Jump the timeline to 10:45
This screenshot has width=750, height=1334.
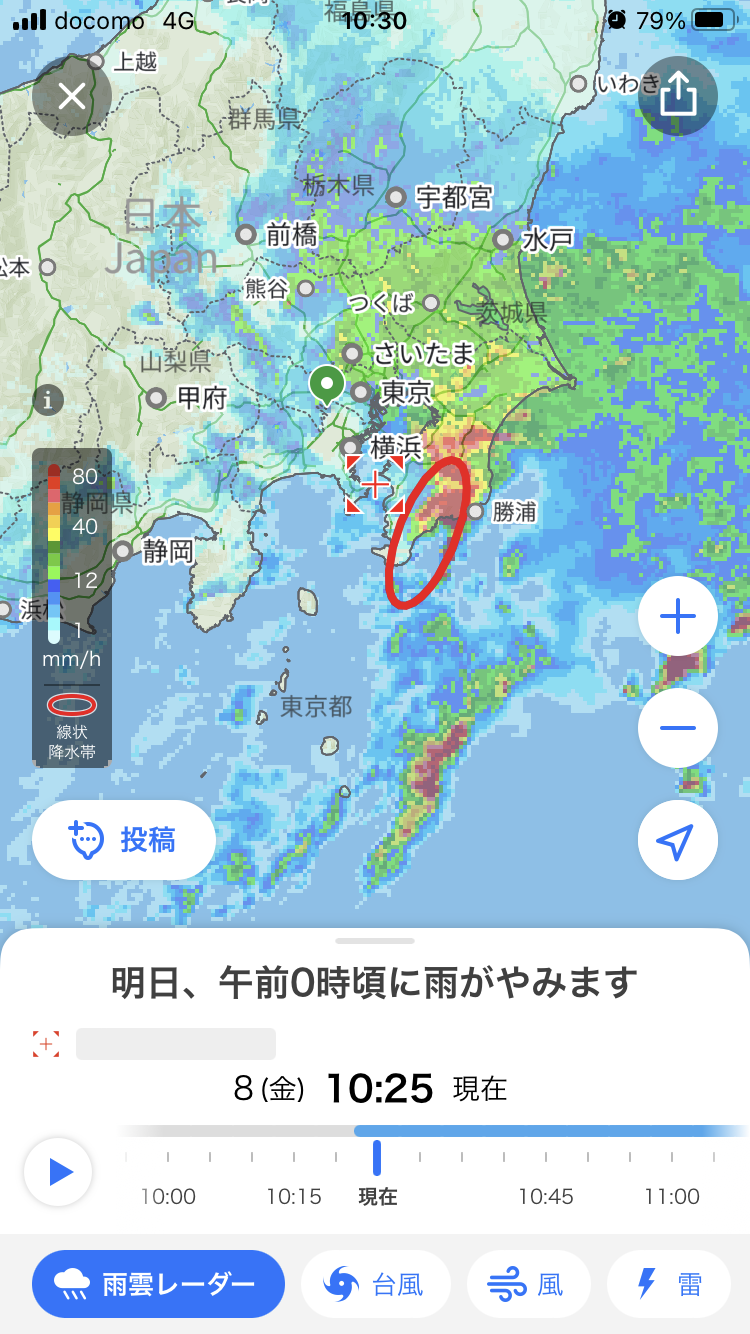(546, 1158)
